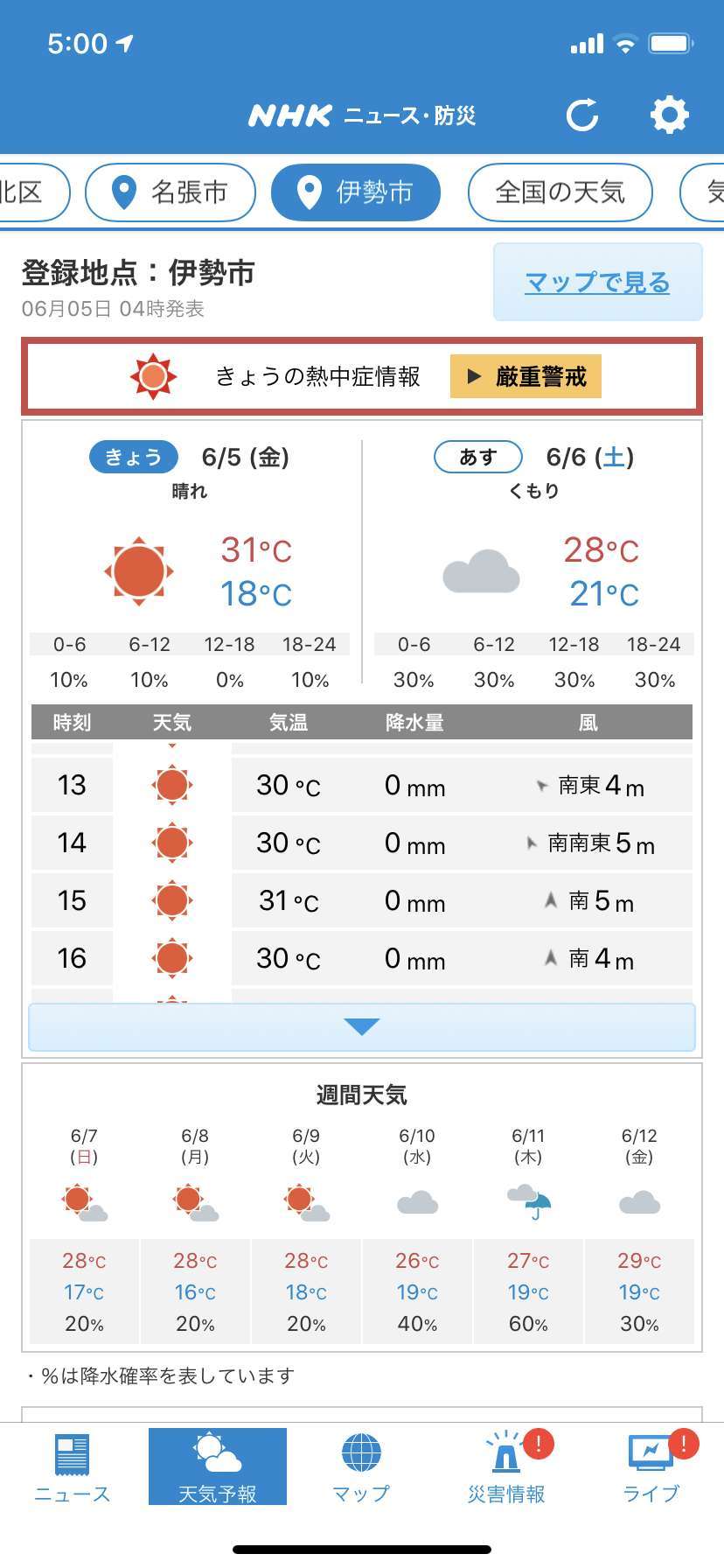This screenshot has width=724, height=1568.
Task: Select the 名張市 location chip
Action: [171, 192]
